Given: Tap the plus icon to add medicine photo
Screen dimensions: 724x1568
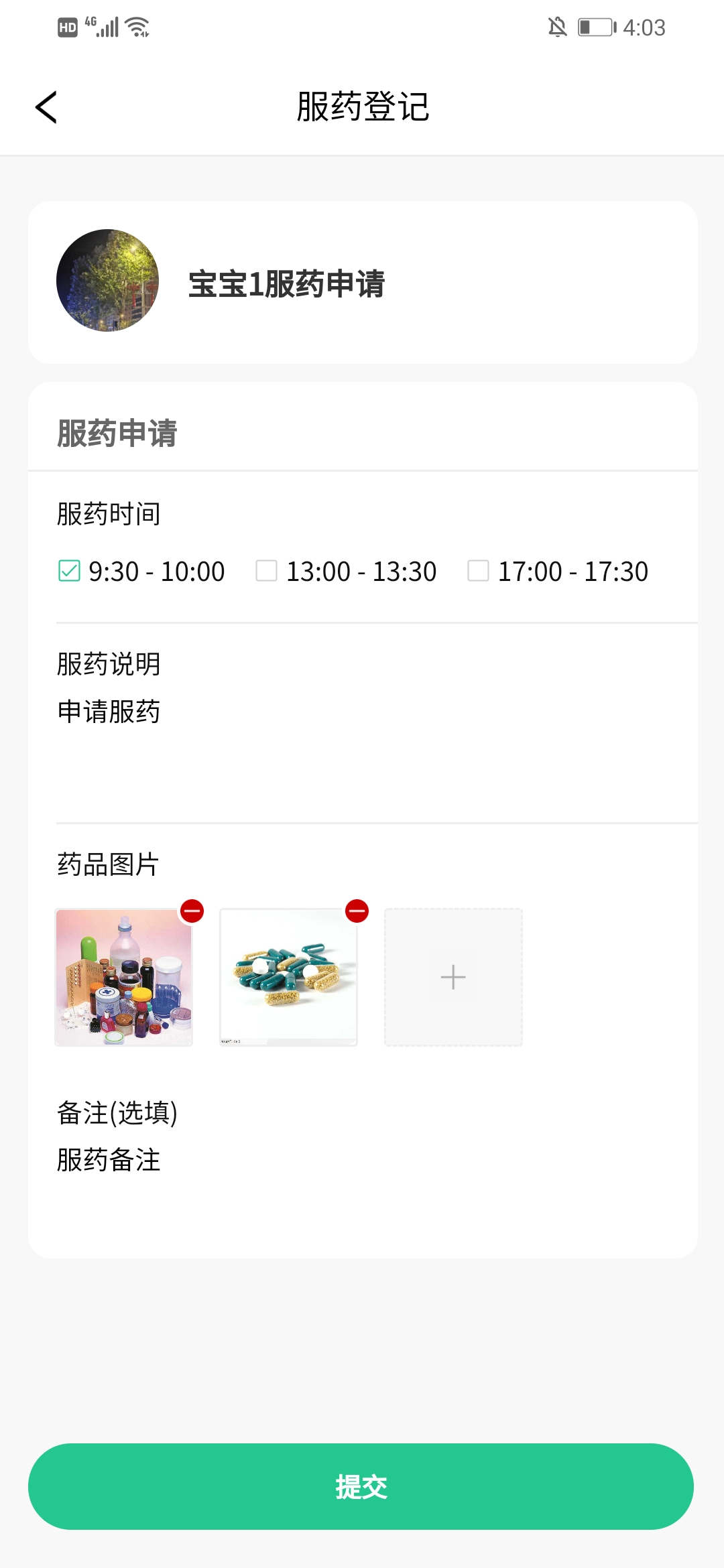Looking at the screenshot, I should point(452,977).
